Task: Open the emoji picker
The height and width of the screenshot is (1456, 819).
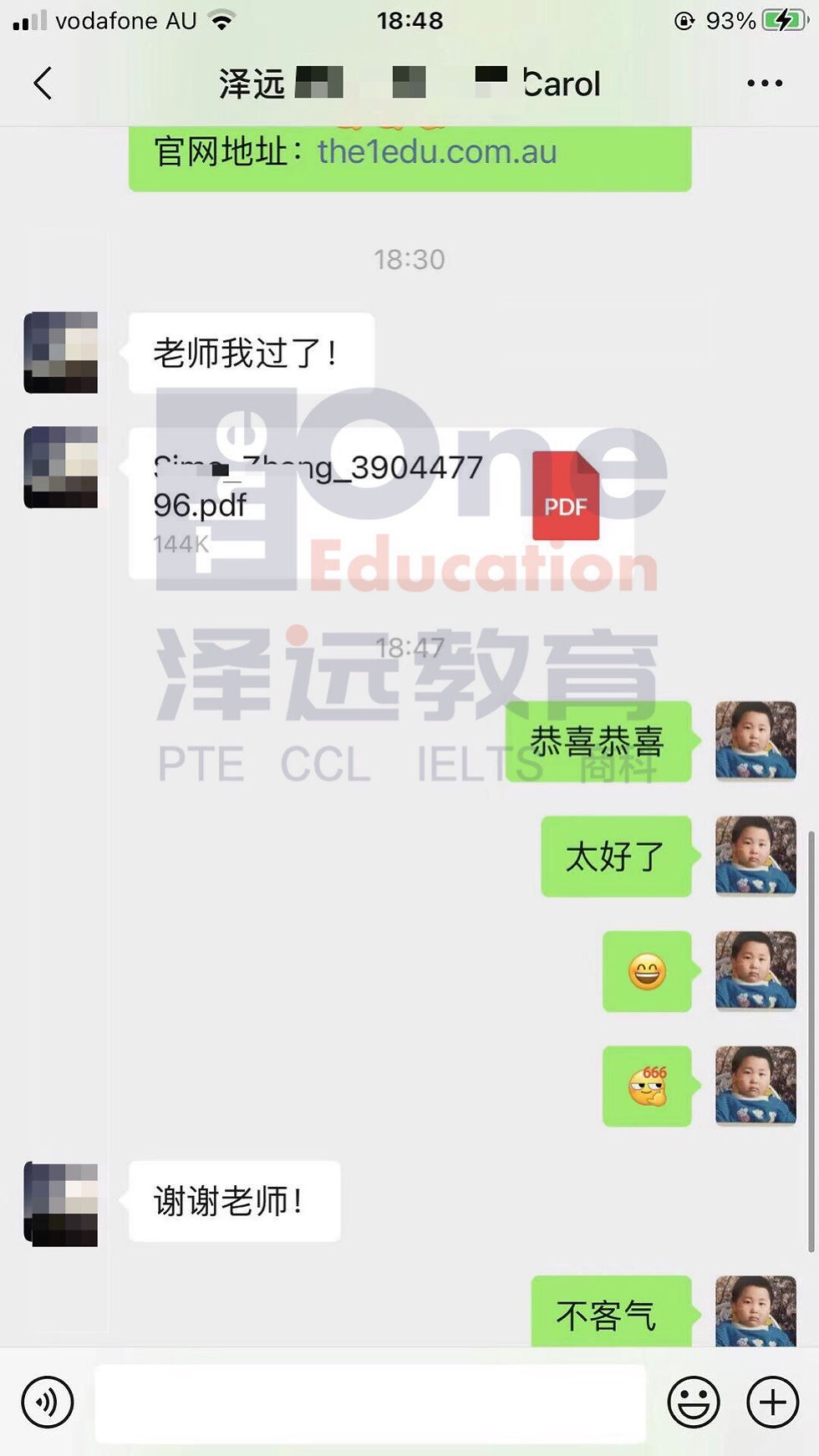Action: (x=693, y=1402)
